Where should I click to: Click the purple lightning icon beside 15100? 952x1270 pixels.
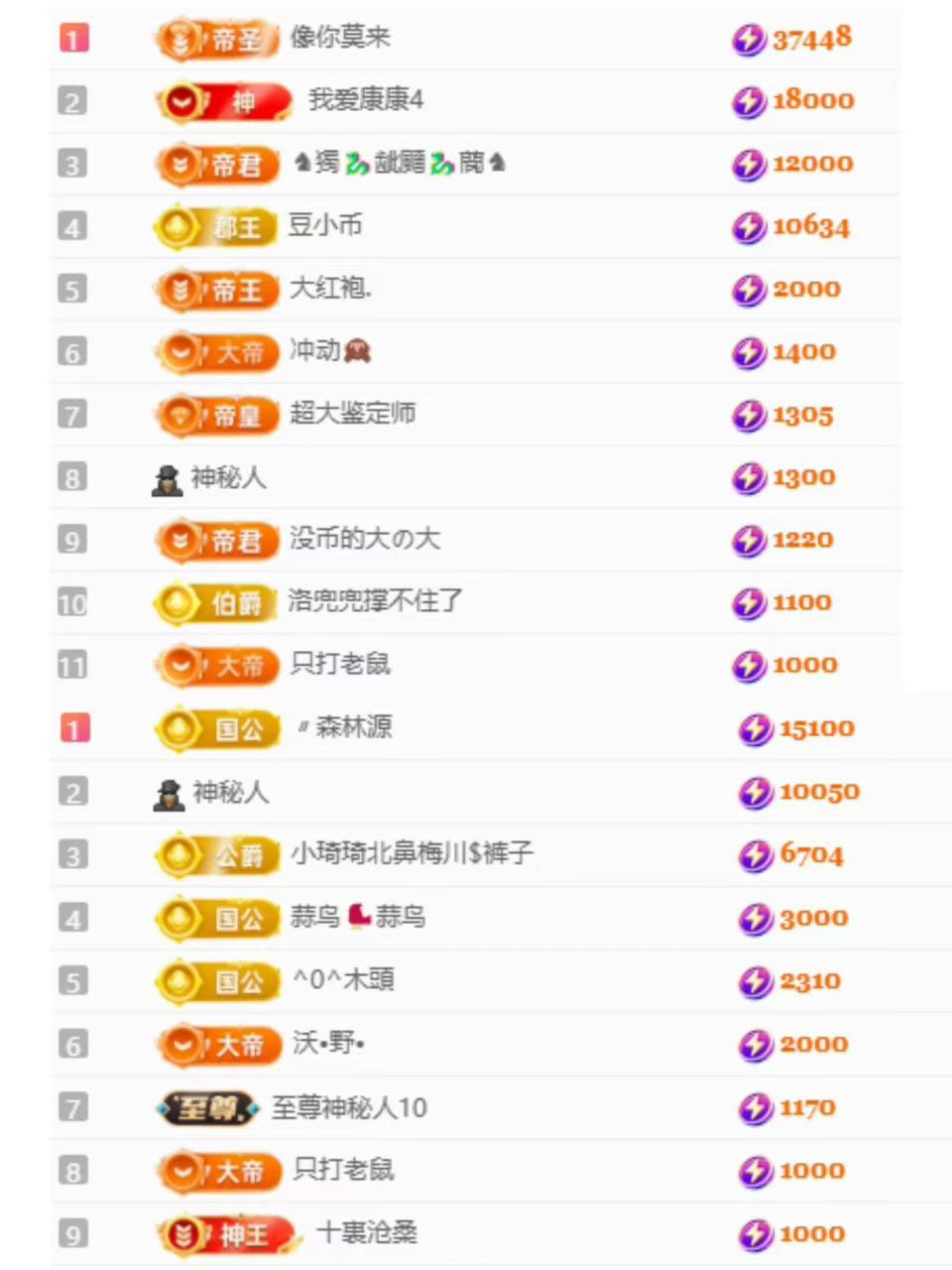756,727
